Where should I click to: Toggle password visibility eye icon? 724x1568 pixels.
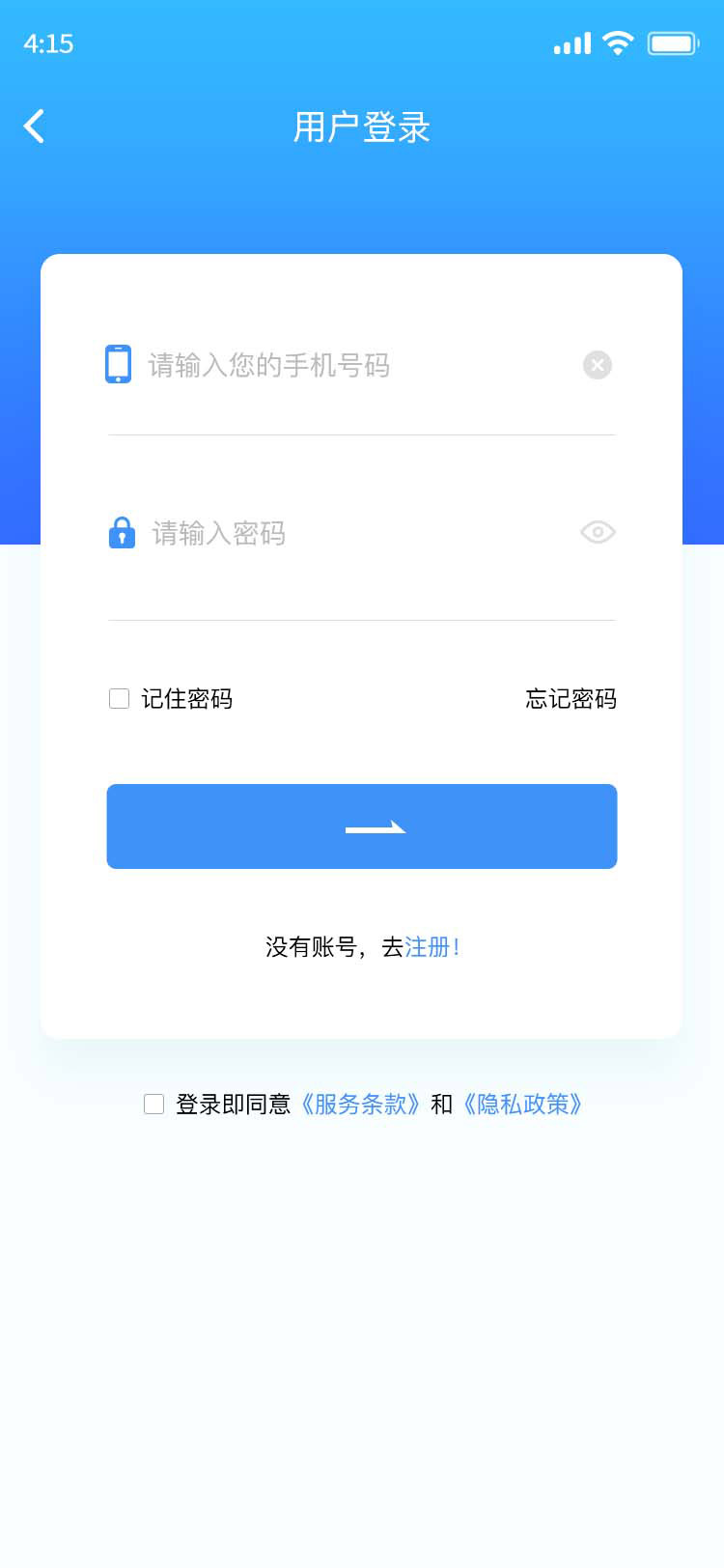pyautogui.click(x=598, y=532)
